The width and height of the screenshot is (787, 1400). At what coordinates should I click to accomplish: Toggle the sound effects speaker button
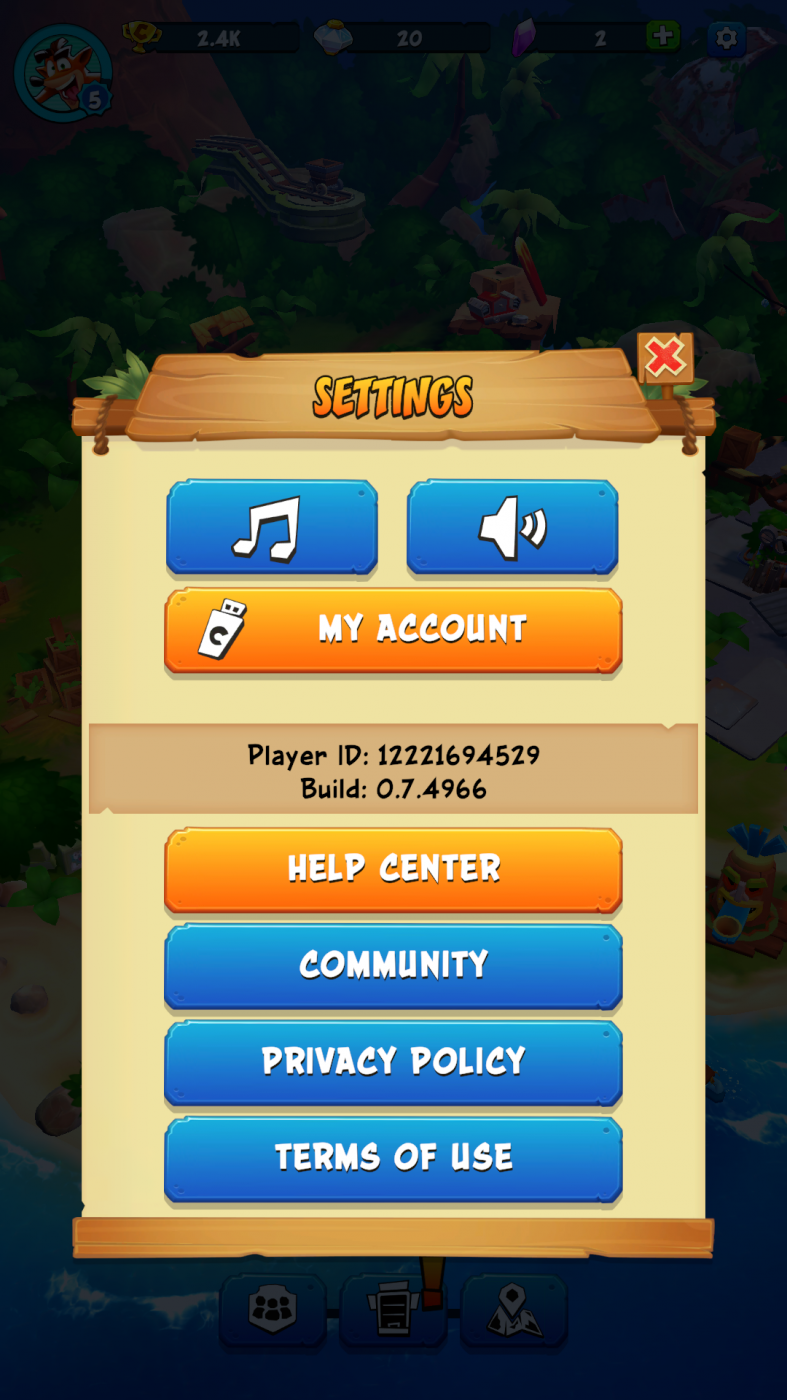point(512,527)
